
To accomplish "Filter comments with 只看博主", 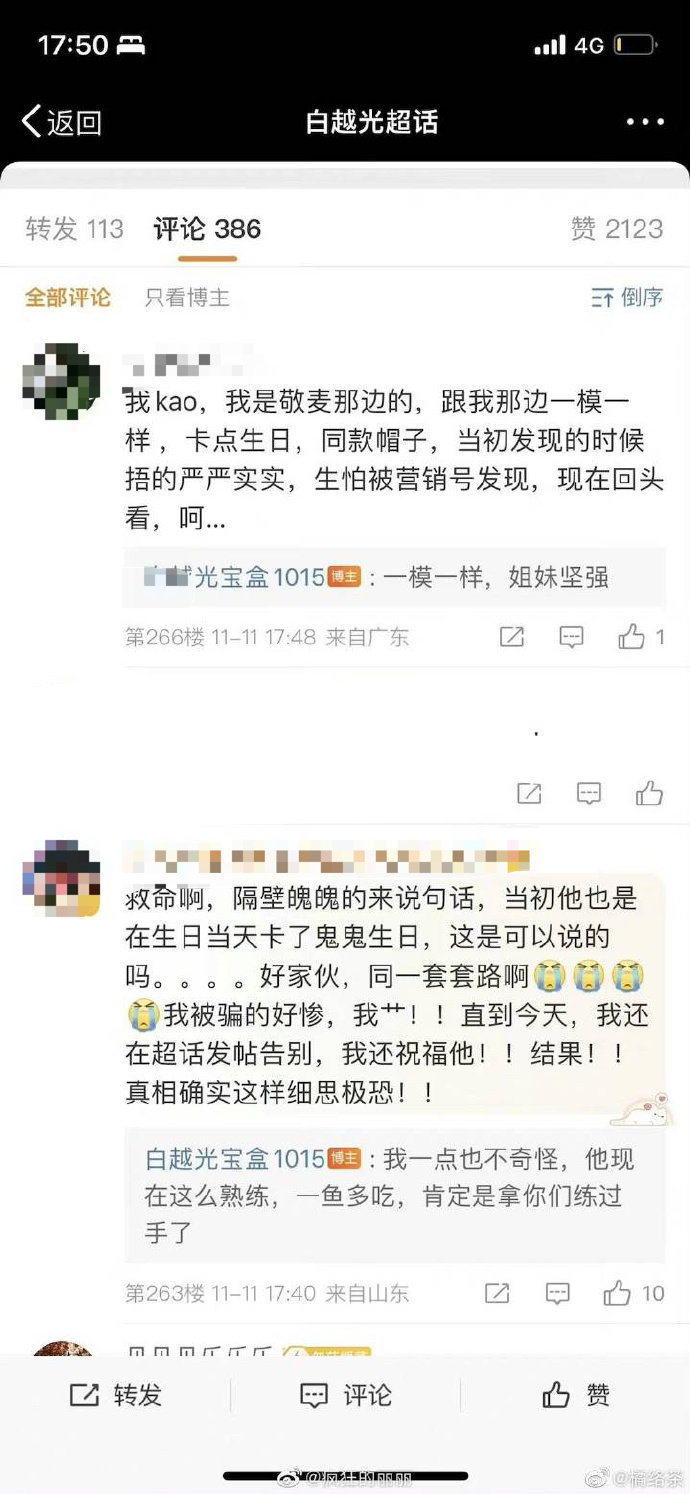I will click(x=187, y=297).
